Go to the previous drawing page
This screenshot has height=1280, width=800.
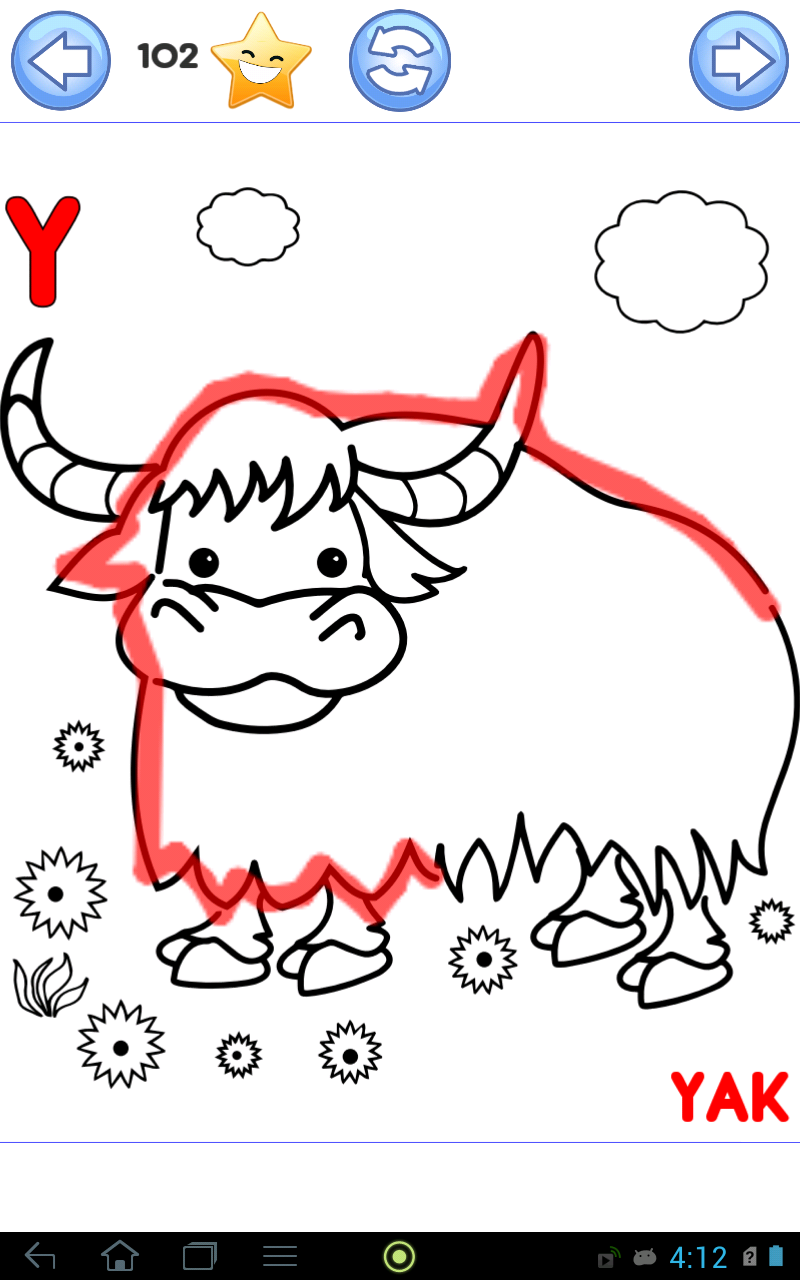click(x=60, y=60)
